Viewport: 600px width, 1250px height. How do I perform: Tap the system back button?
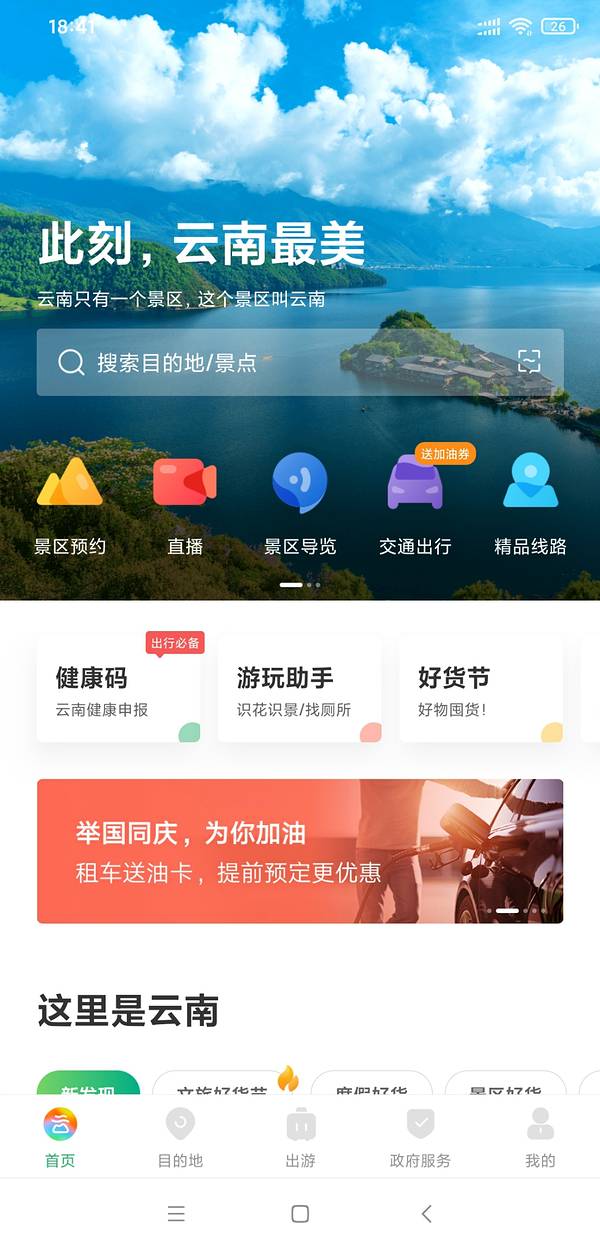pyautogui.click(x=427, y=1214)
